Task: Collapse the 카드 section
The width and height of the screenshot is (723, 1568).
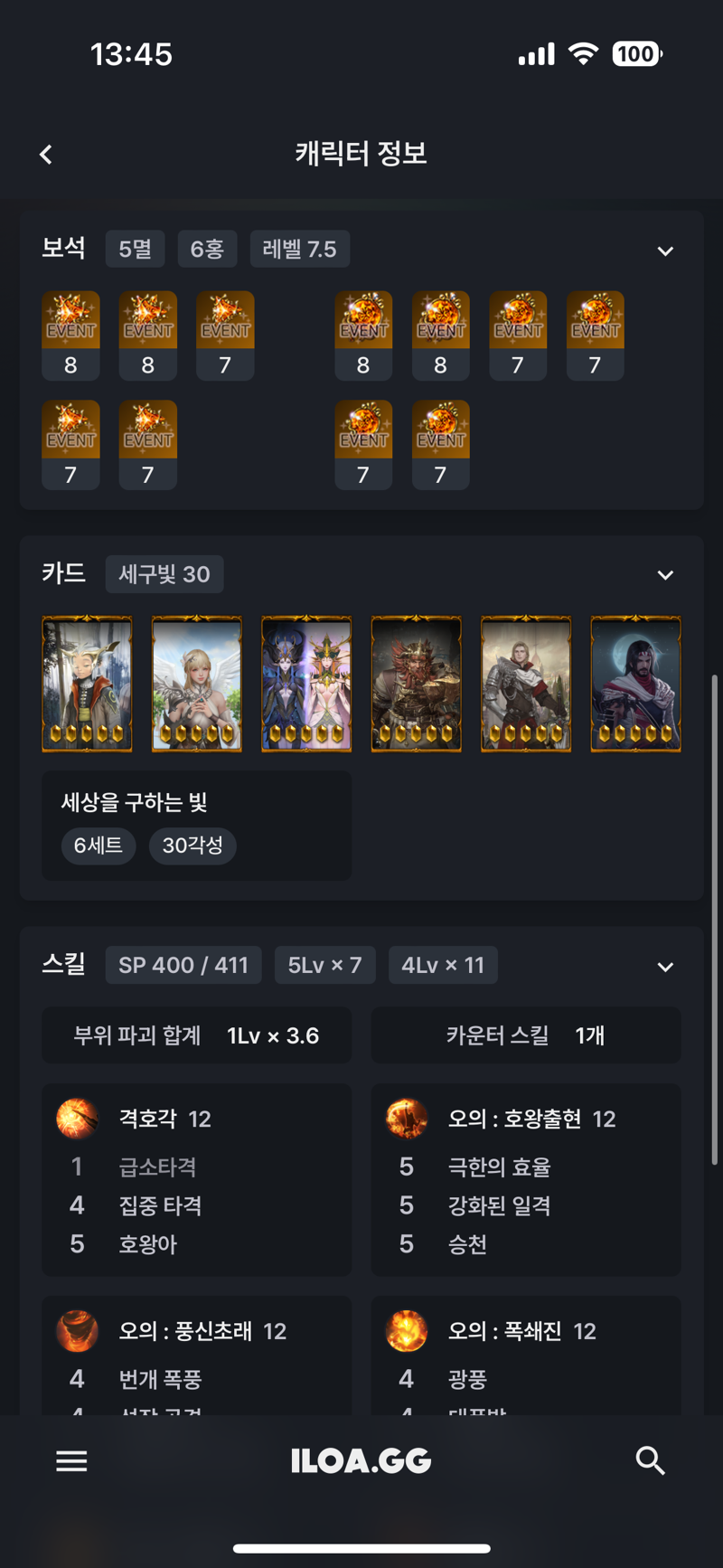Action: (665, 575)
